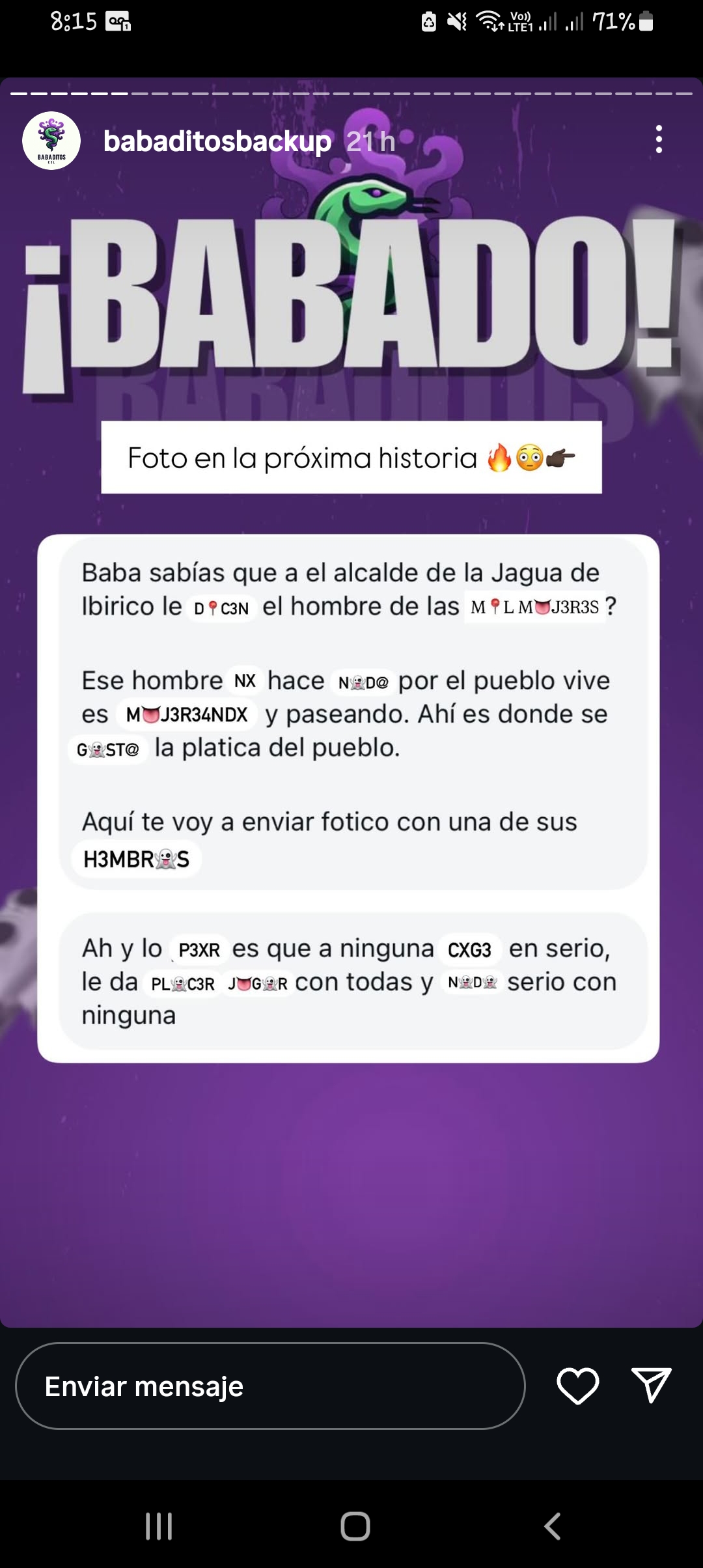Like this story with the heart

(577, 1386)
